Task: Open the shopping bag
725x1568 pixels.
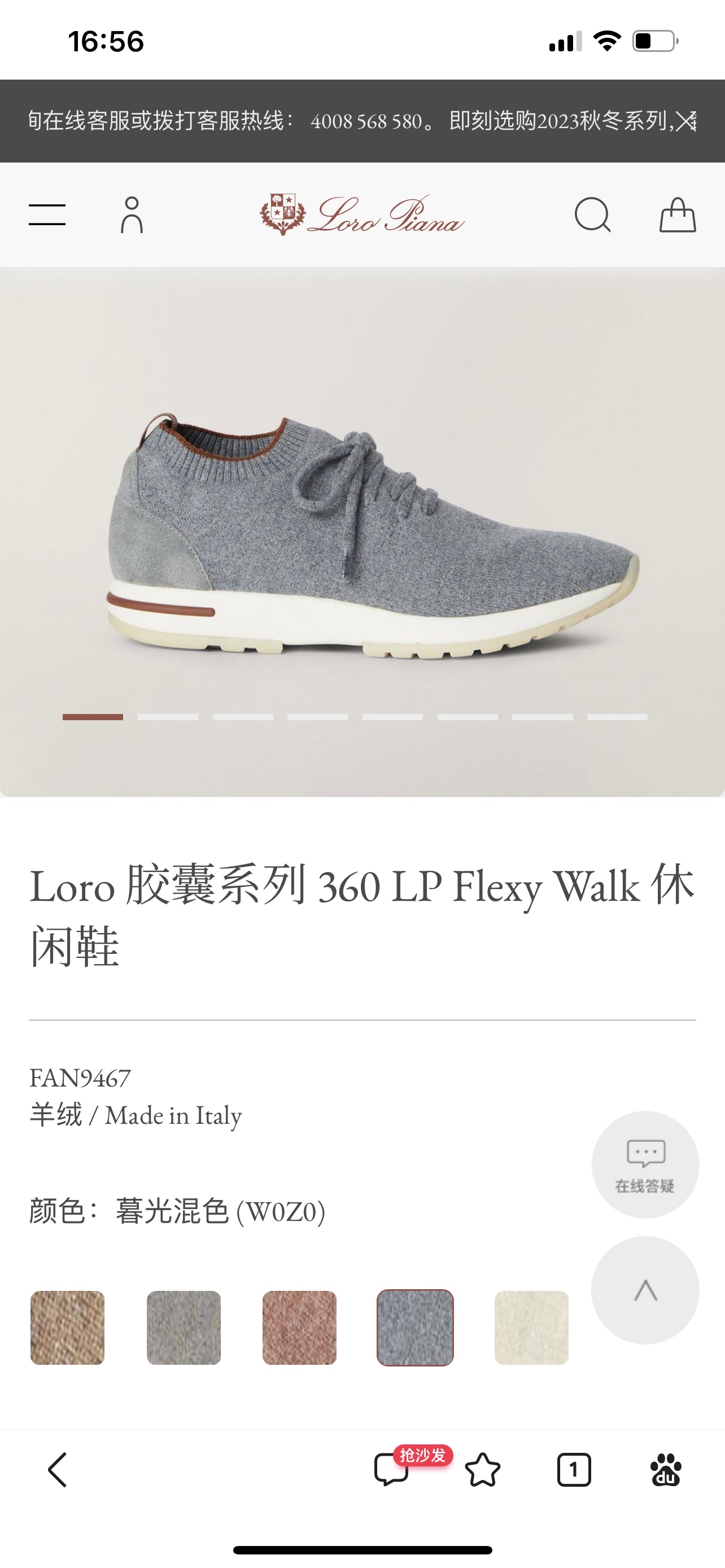Action: click(x=678, y=215)
